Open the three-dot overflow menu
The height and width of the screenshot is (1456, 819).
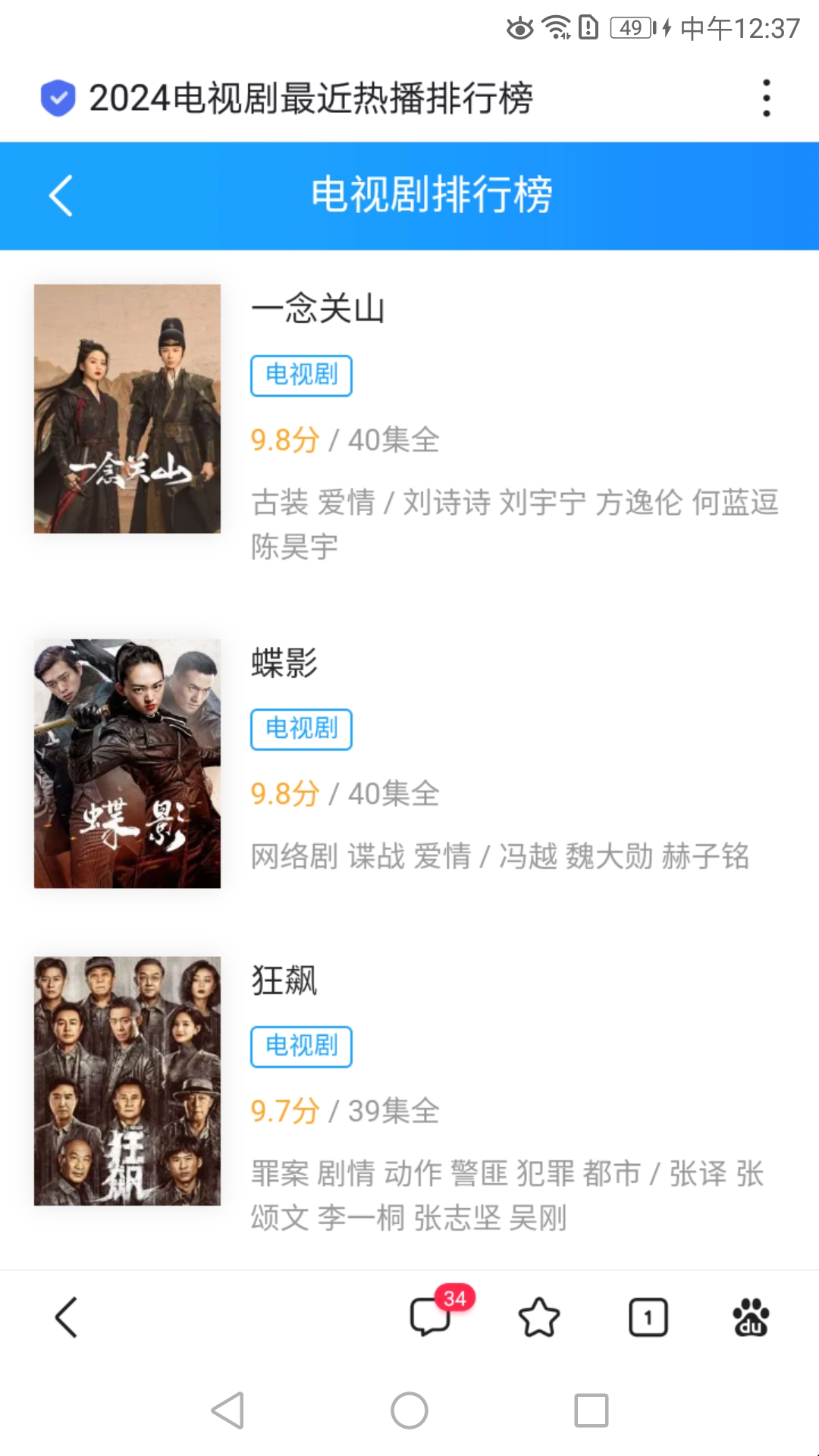[767, 99]
